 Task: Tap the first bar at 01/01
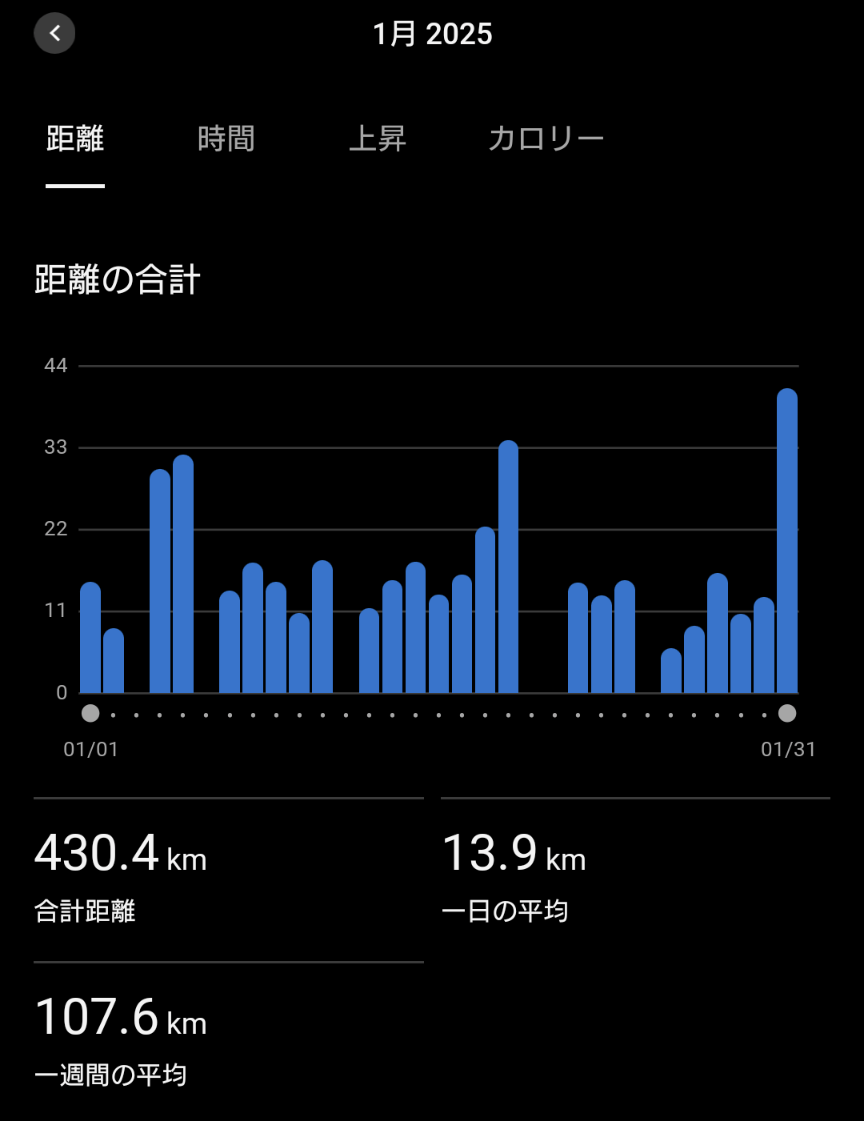tap(90, 638)
